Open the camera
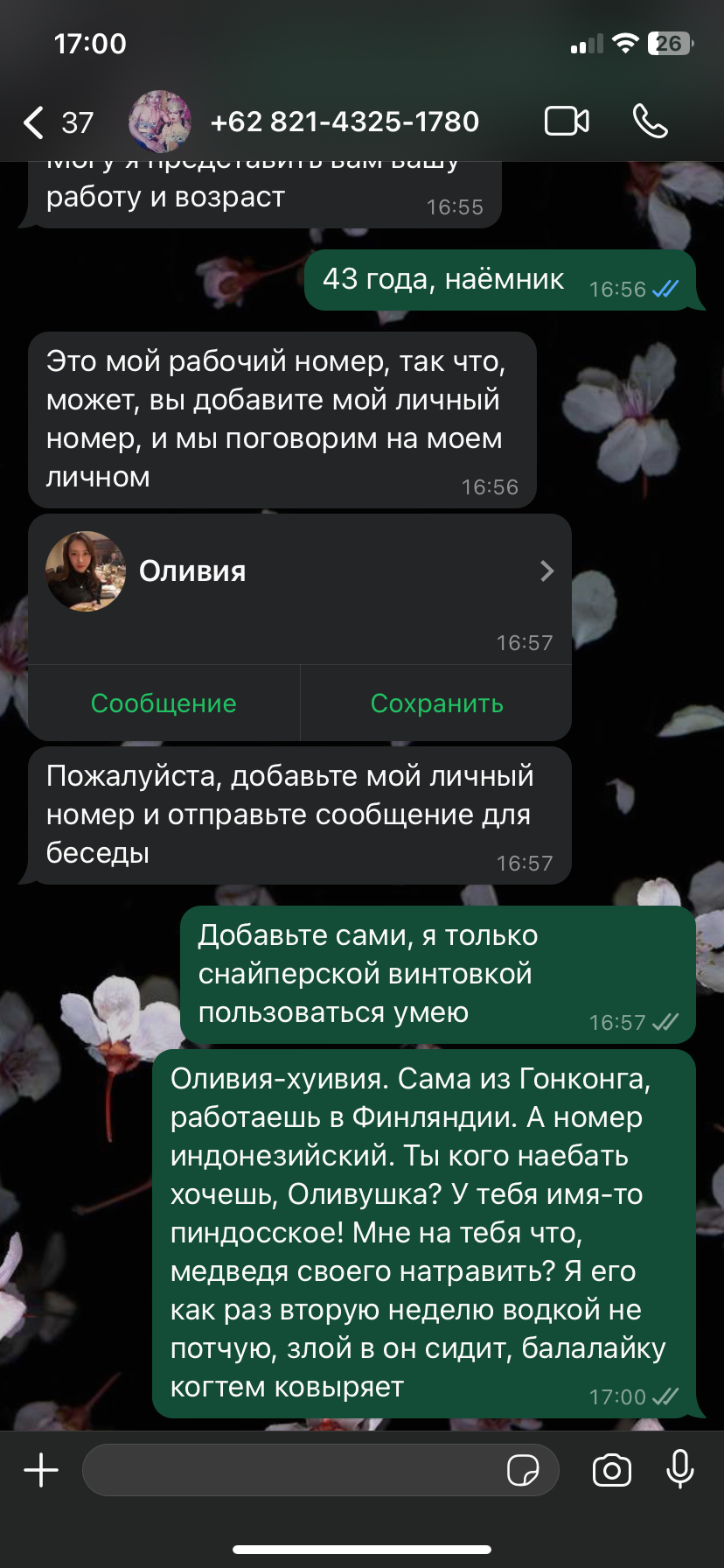Image resolution: width=724 pixels, height=1568 pixels. [612, 1470]
